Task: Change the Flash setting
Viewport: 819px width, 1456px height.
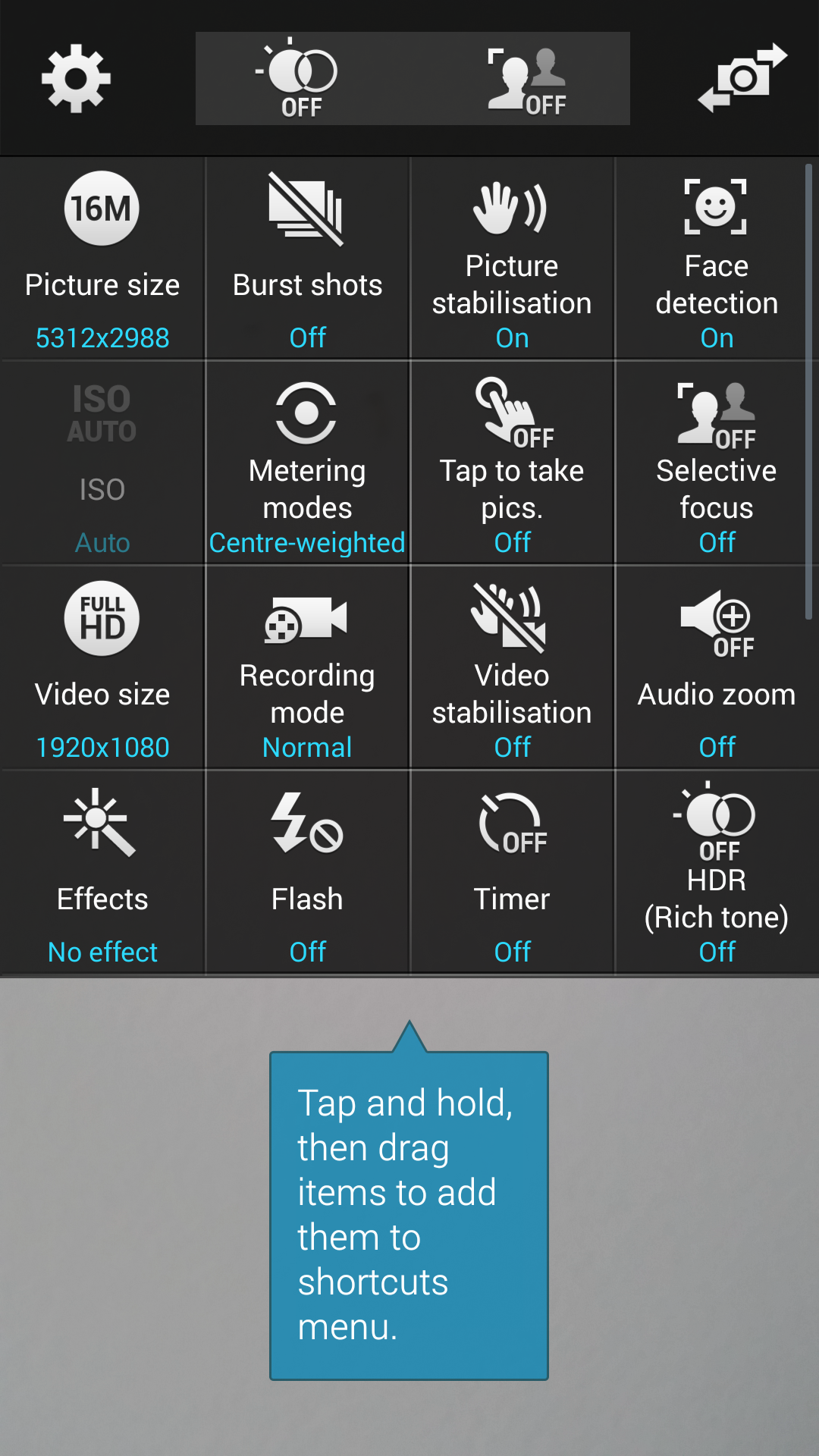Action: click(x=307, y=874)
